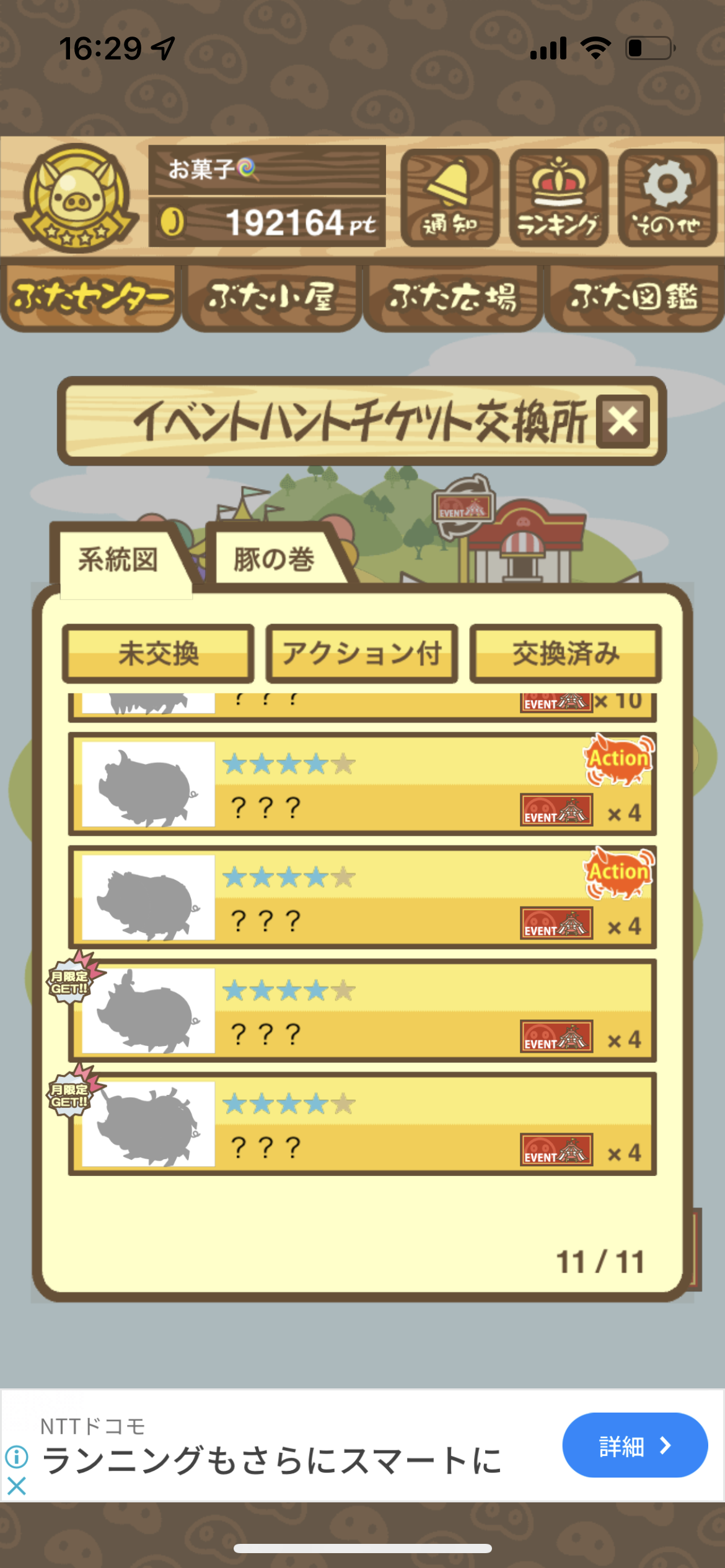This screenshot has width=725, height=1568.
Task: Dismiss the NTTドコモ ad banner
Action: click(x=17, y=1486)
